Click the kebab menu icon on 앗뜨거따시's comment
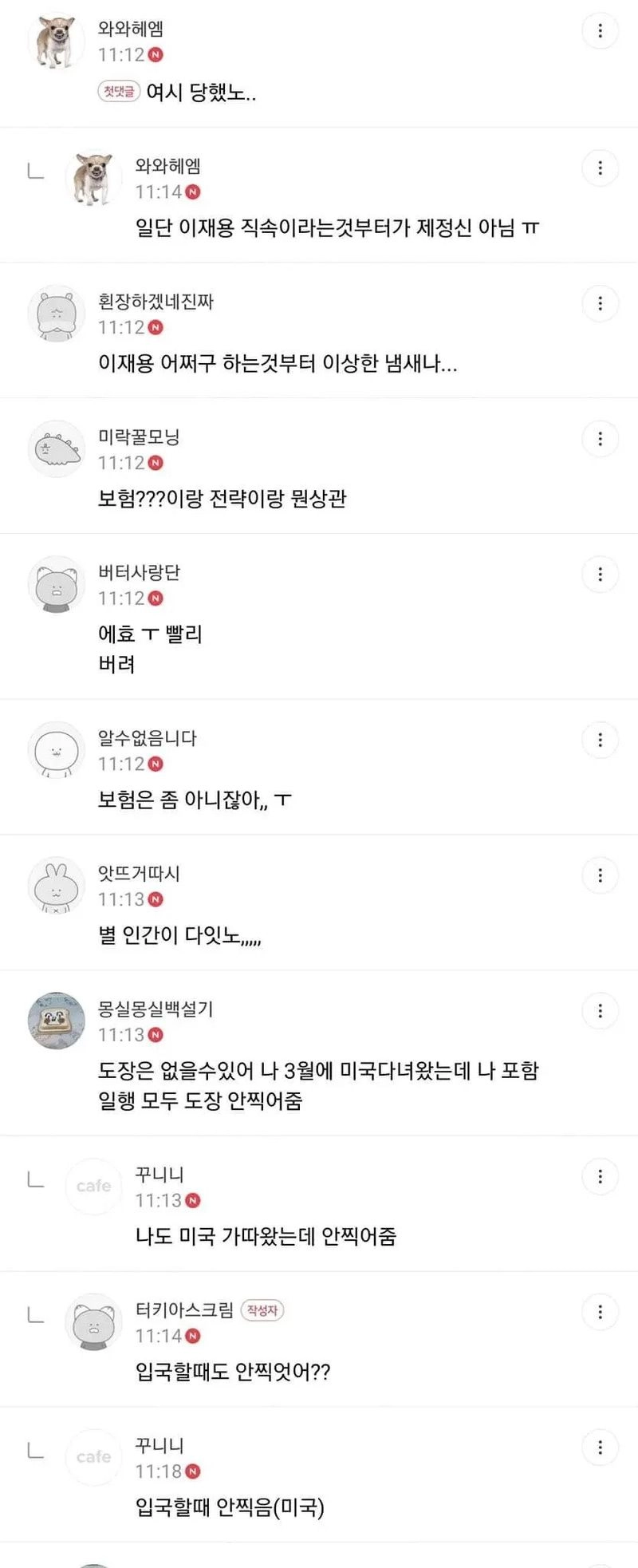638x1568 pixels. pyautogui.click(x=600, y=875)
